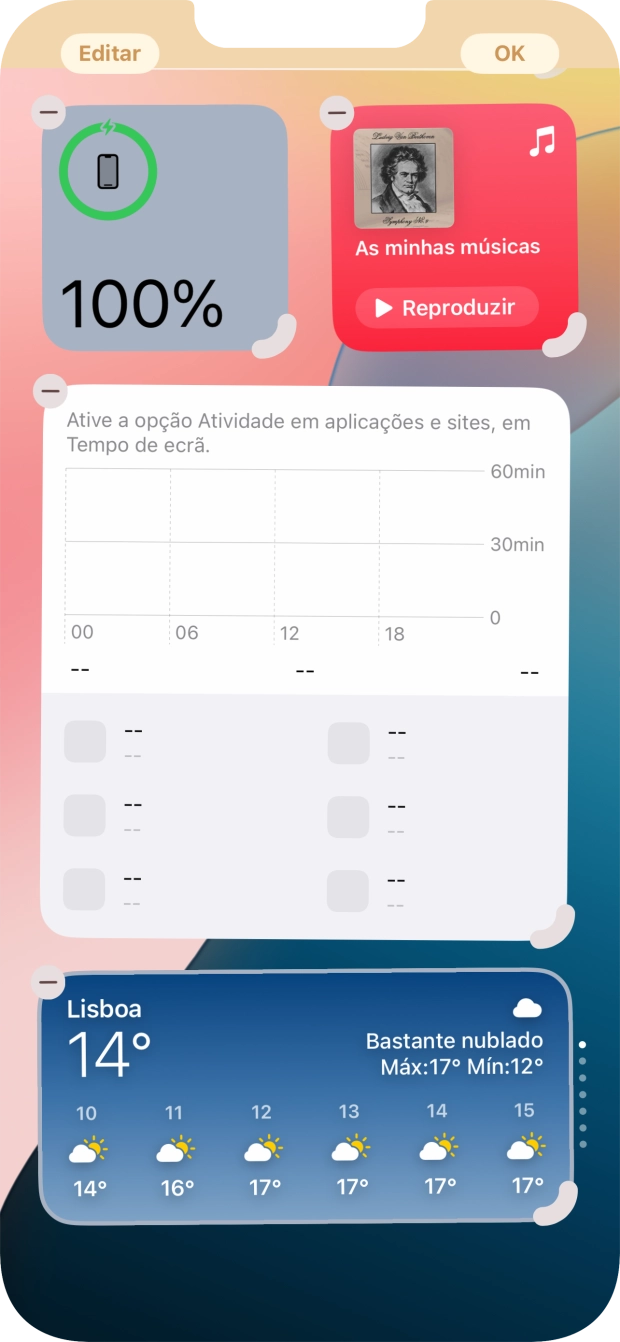Remove the Lisboa weather widget
This screenshot has height=1342, width=620.
48,982
